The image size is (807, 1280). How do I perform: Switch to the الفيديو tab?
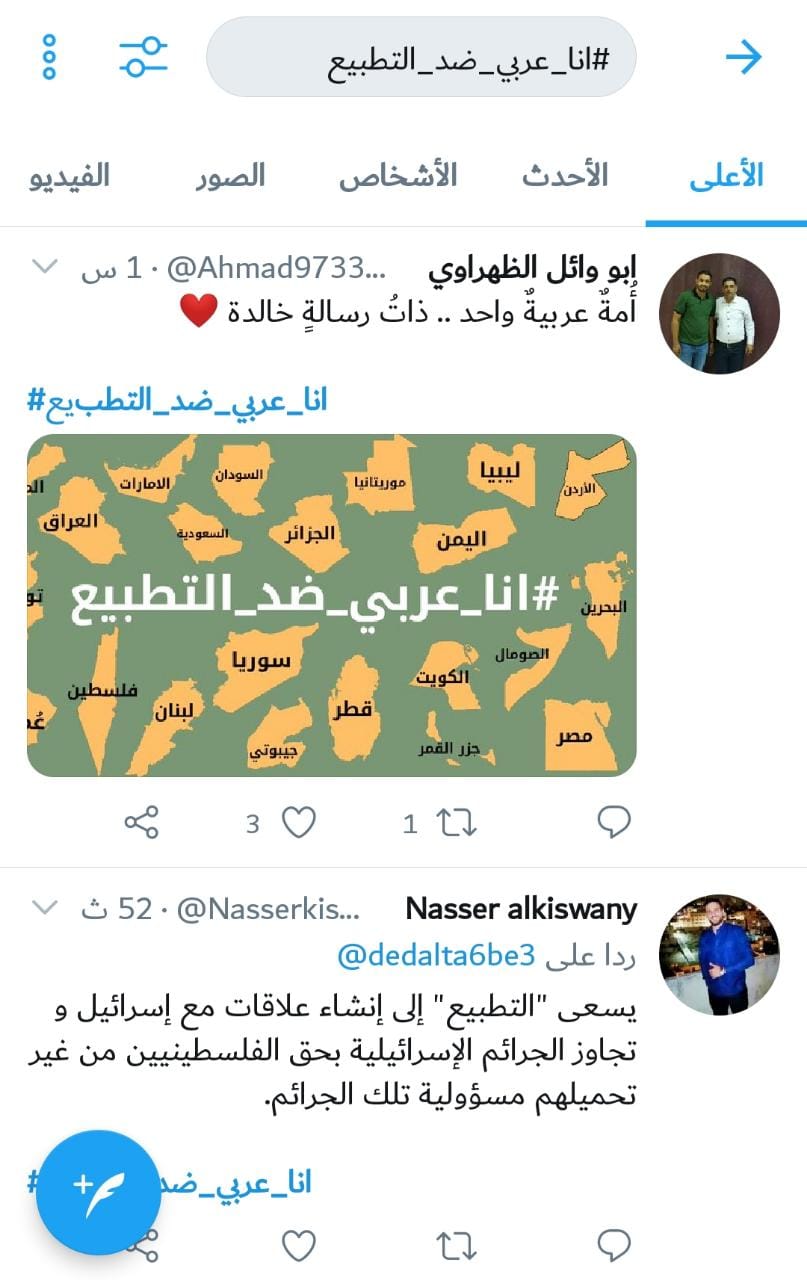pyautogui.click(x=68, y=177)
